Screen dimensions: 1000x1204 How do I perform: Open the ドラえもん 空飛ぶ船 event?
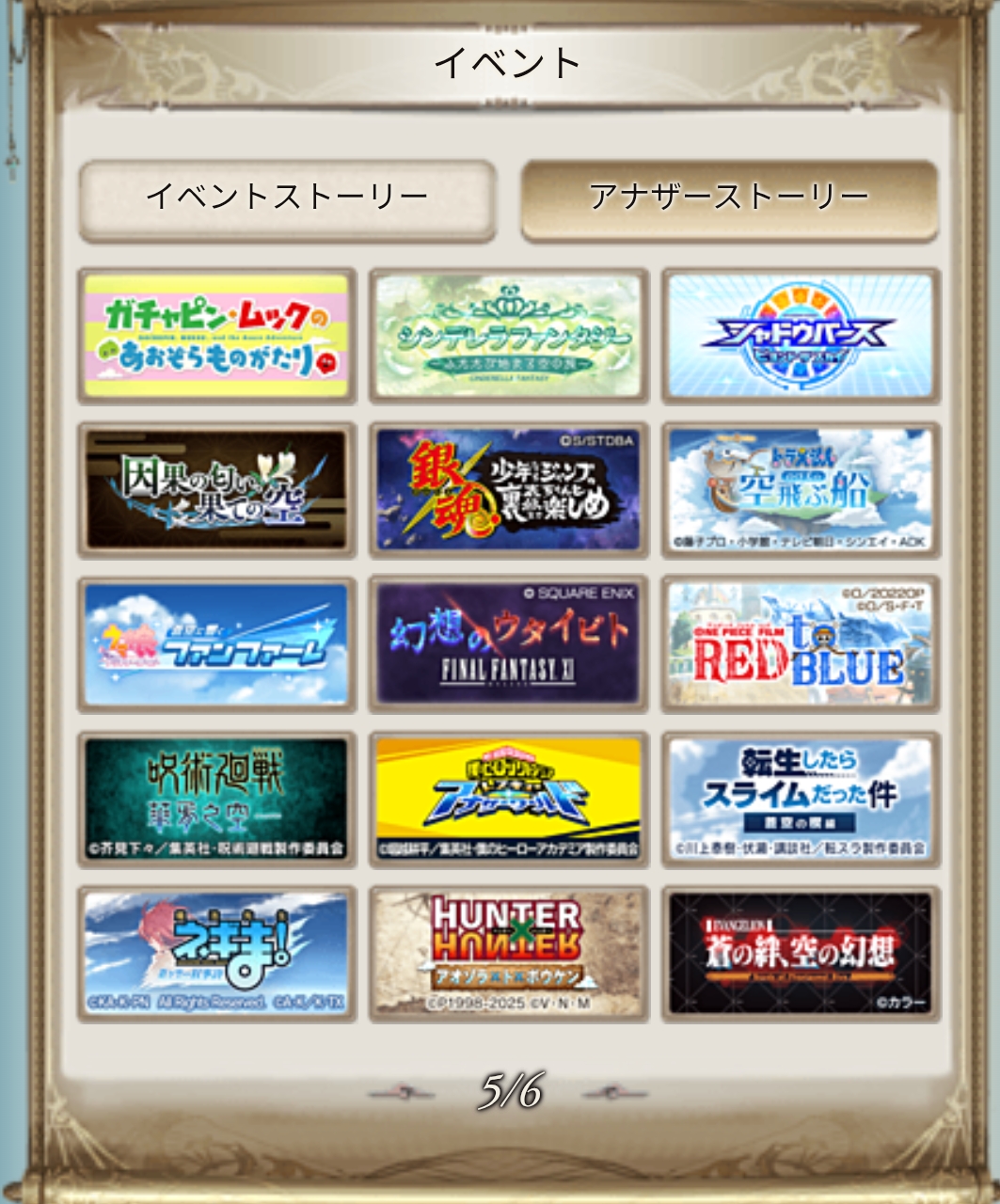pyautogui.click(x=801, y=490)
